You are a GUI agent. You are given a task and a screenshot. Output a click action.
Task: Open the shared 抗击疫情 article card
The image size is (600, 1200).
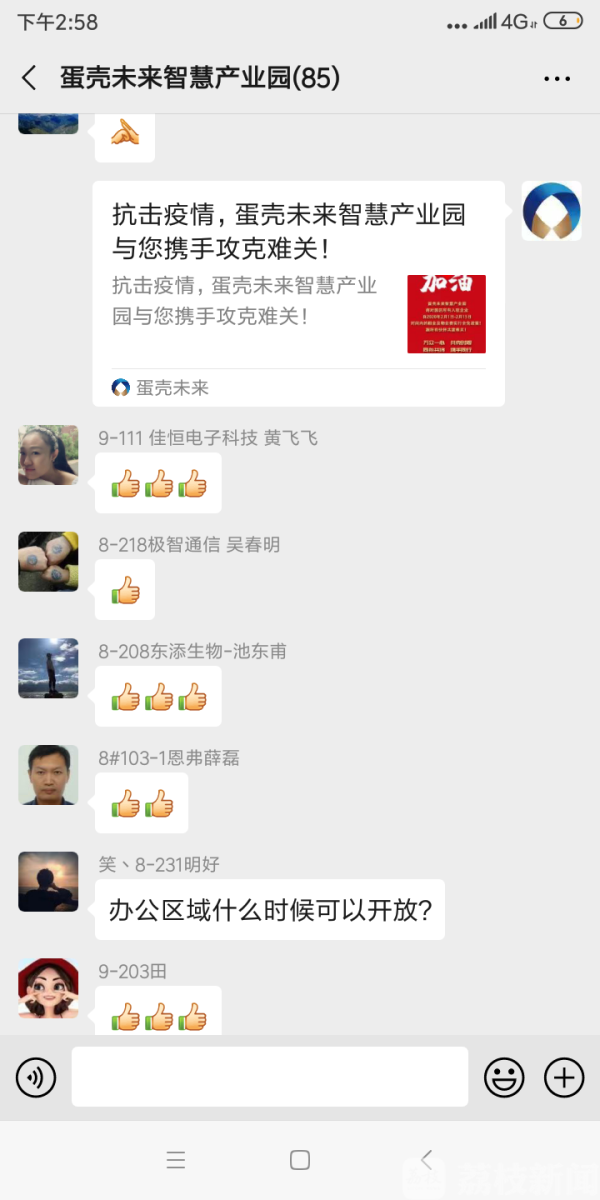(x=298, y=292)
